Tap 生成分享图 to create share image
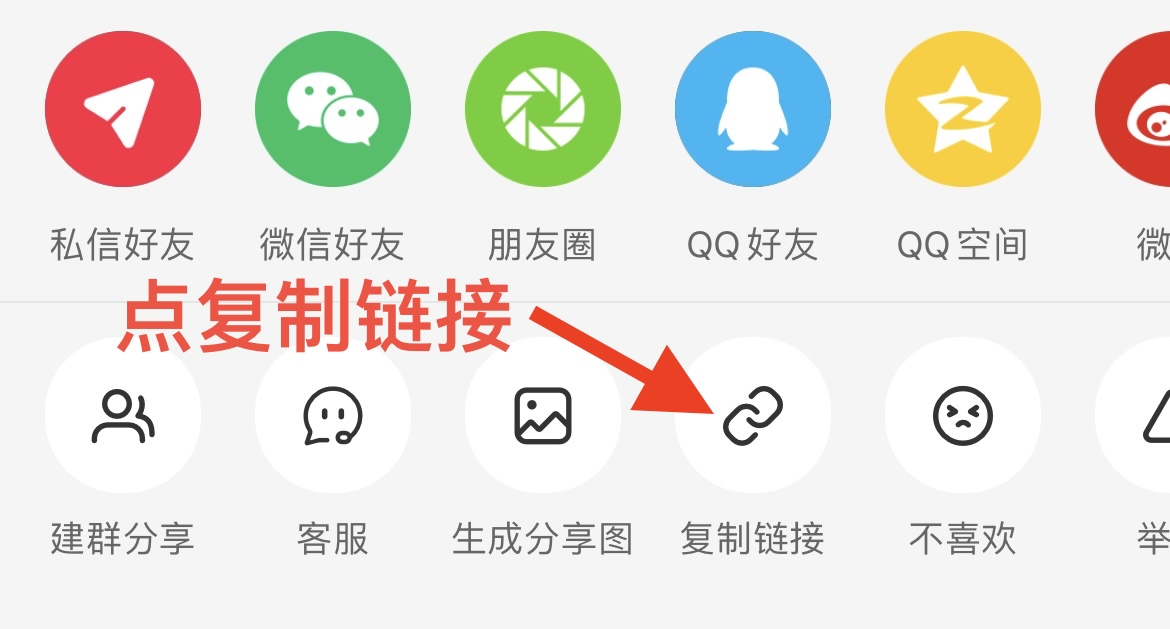The width and height of the screenshot is (1170, 629). click(542, 416)
